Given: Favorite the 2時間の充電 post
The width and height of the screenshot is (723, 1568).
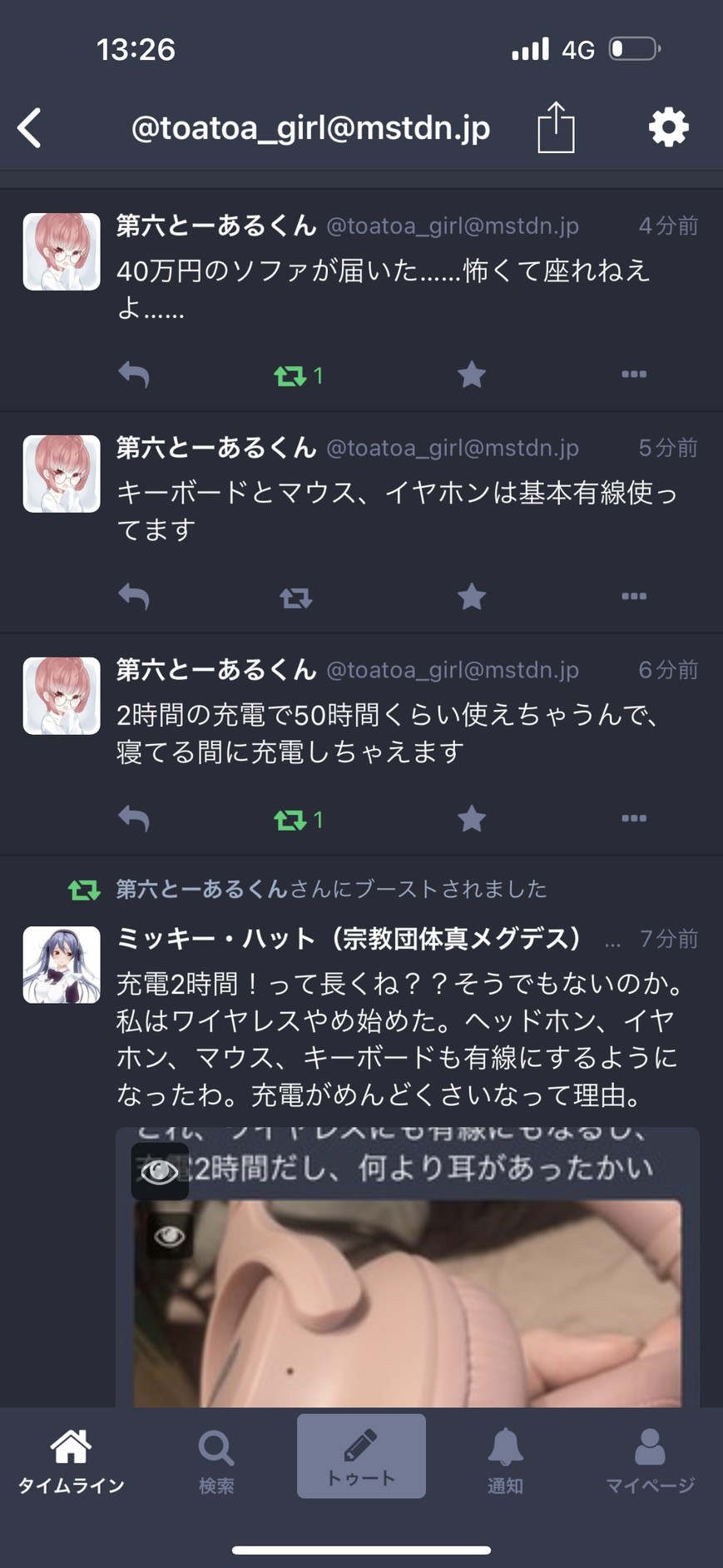Looking at the screenshot, I should (472, 819).
